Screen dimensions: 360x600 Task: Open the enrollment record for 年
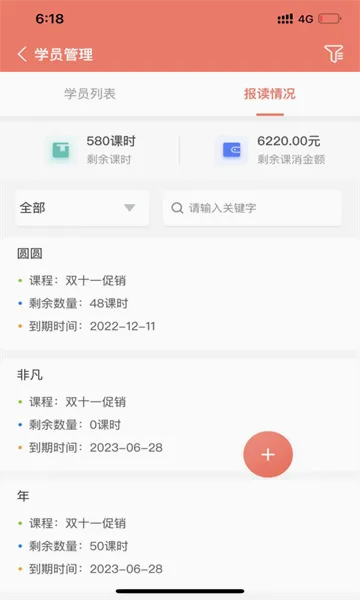click(180, 535)
